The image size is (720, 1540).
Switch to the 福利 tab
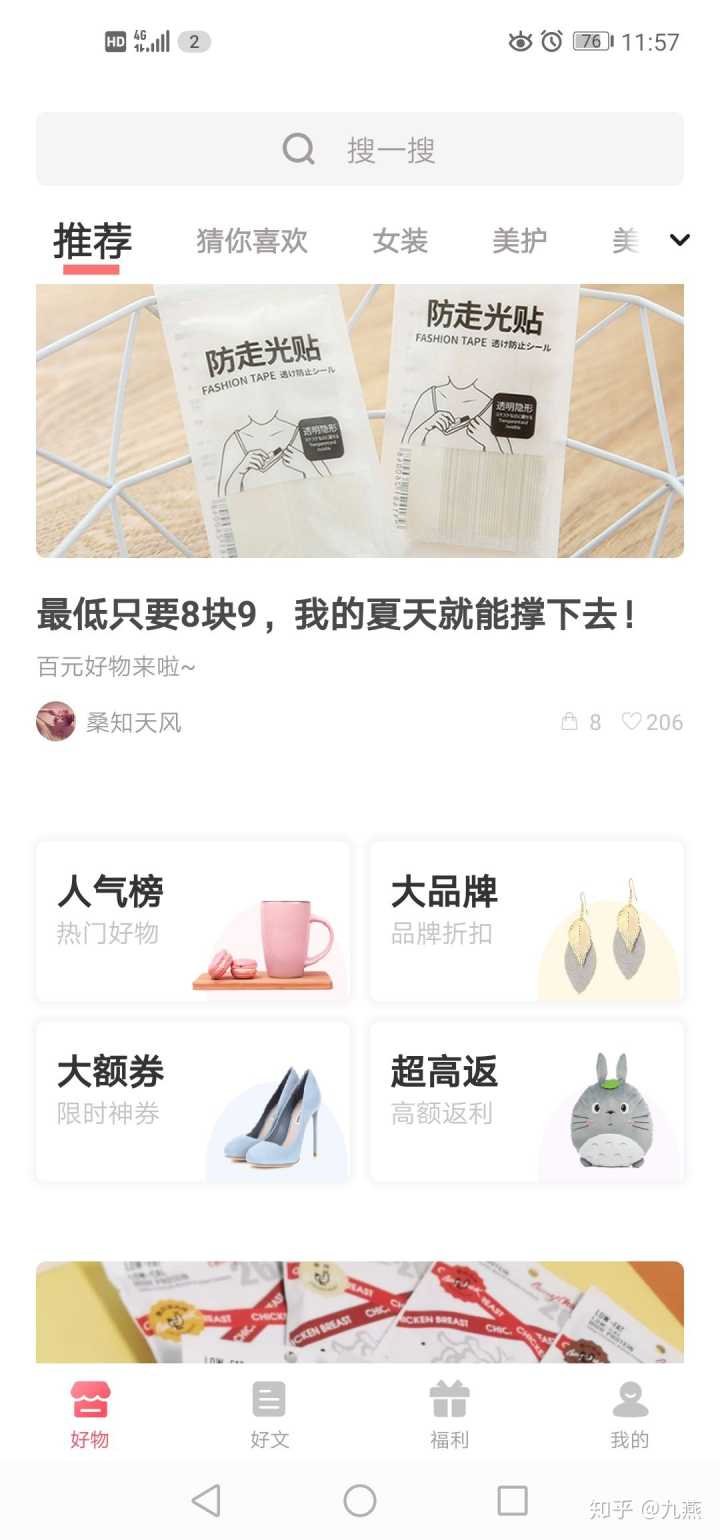coord(449,1415)
